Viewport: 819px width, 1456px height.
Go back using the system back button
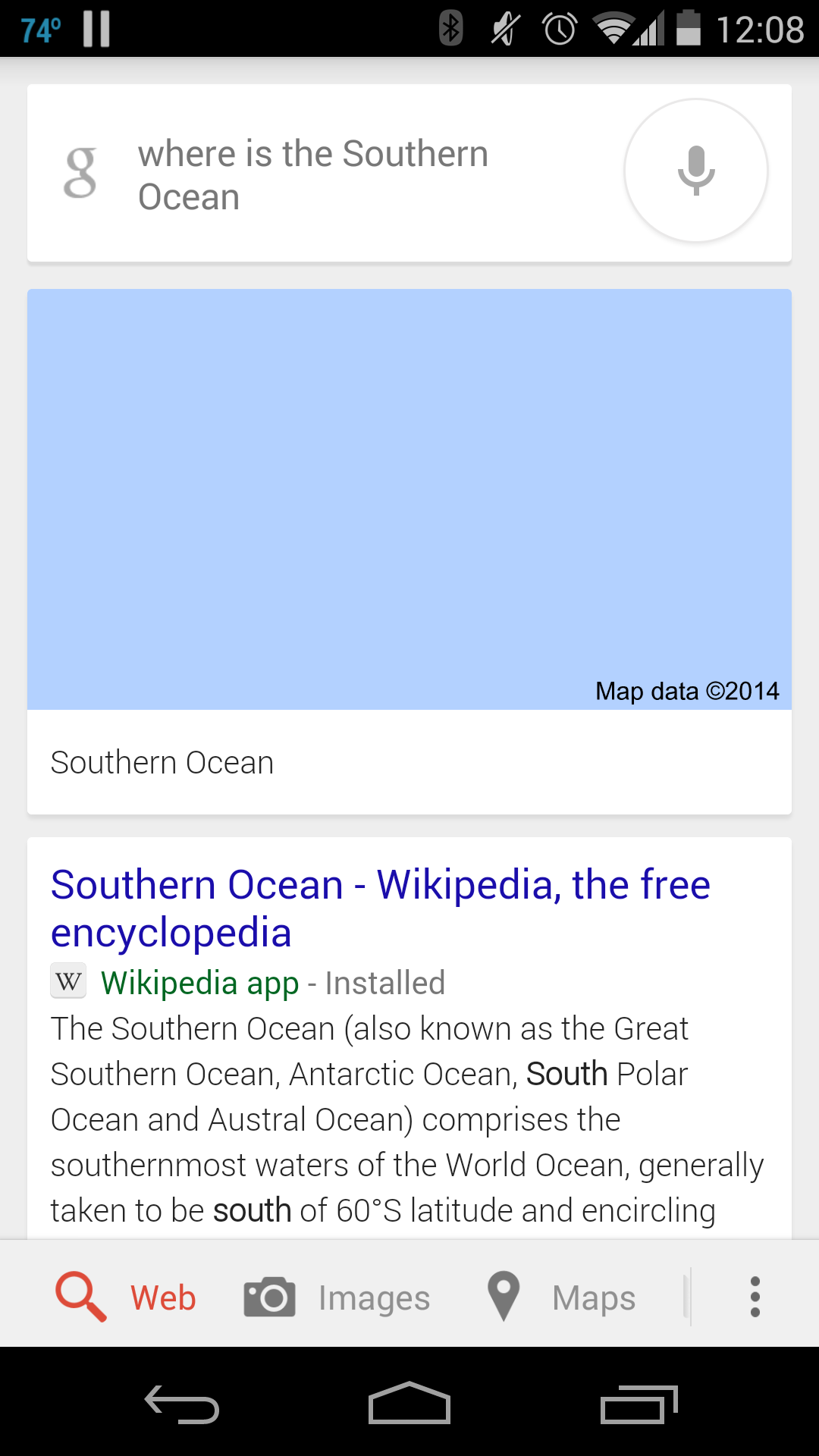(x=182, y=1404)
